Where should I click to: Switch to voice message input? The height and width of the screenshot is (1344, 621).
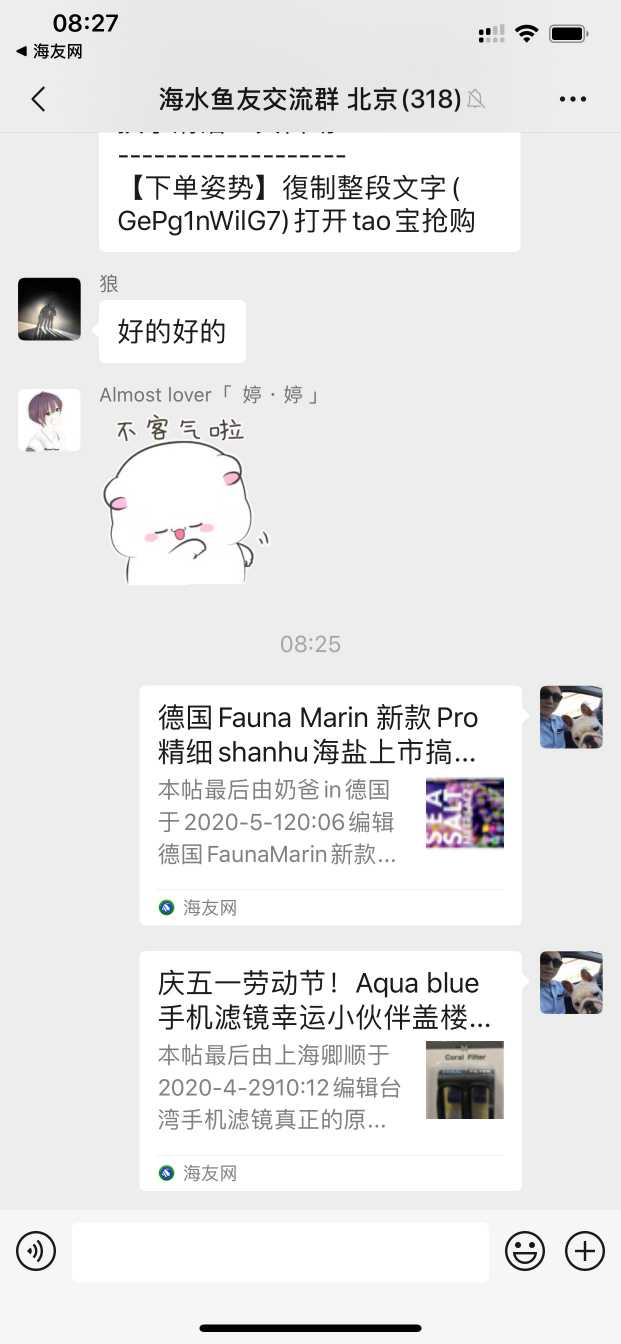coord(36,1251)
